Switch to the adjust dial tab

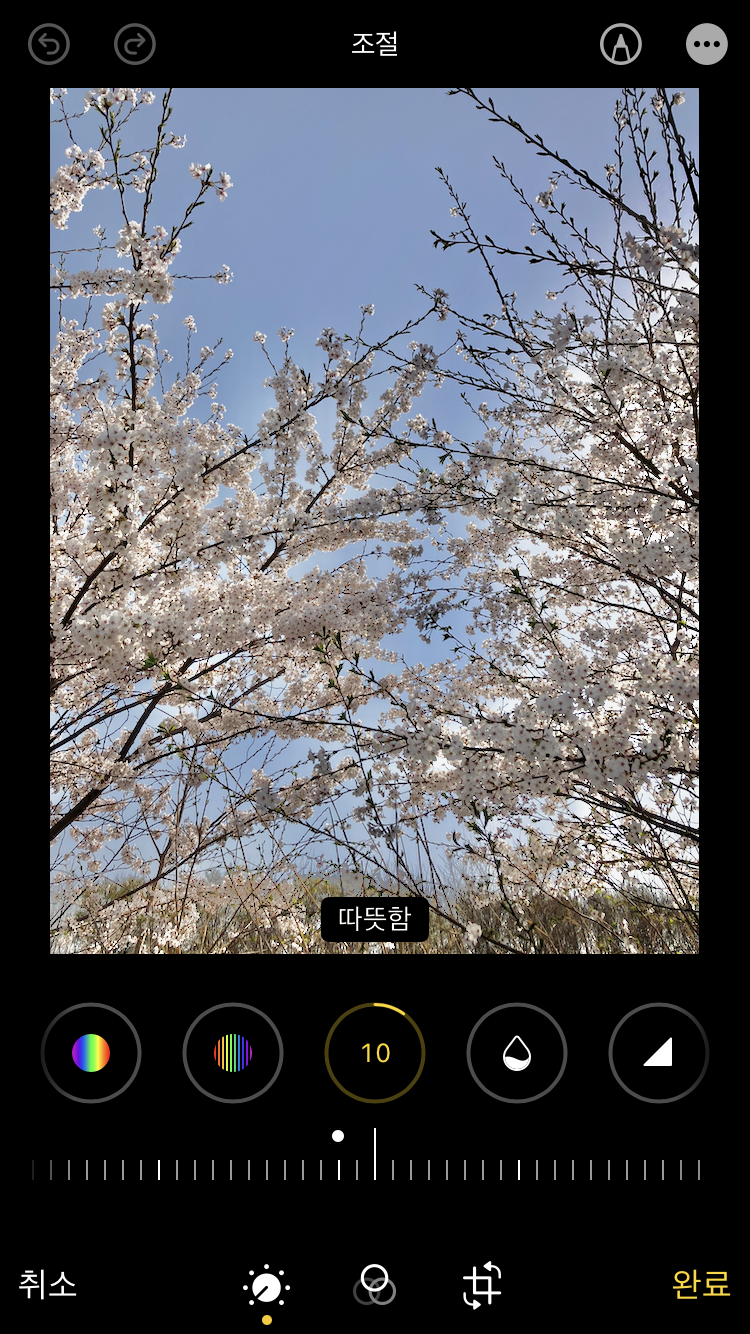click(267, 1288)
